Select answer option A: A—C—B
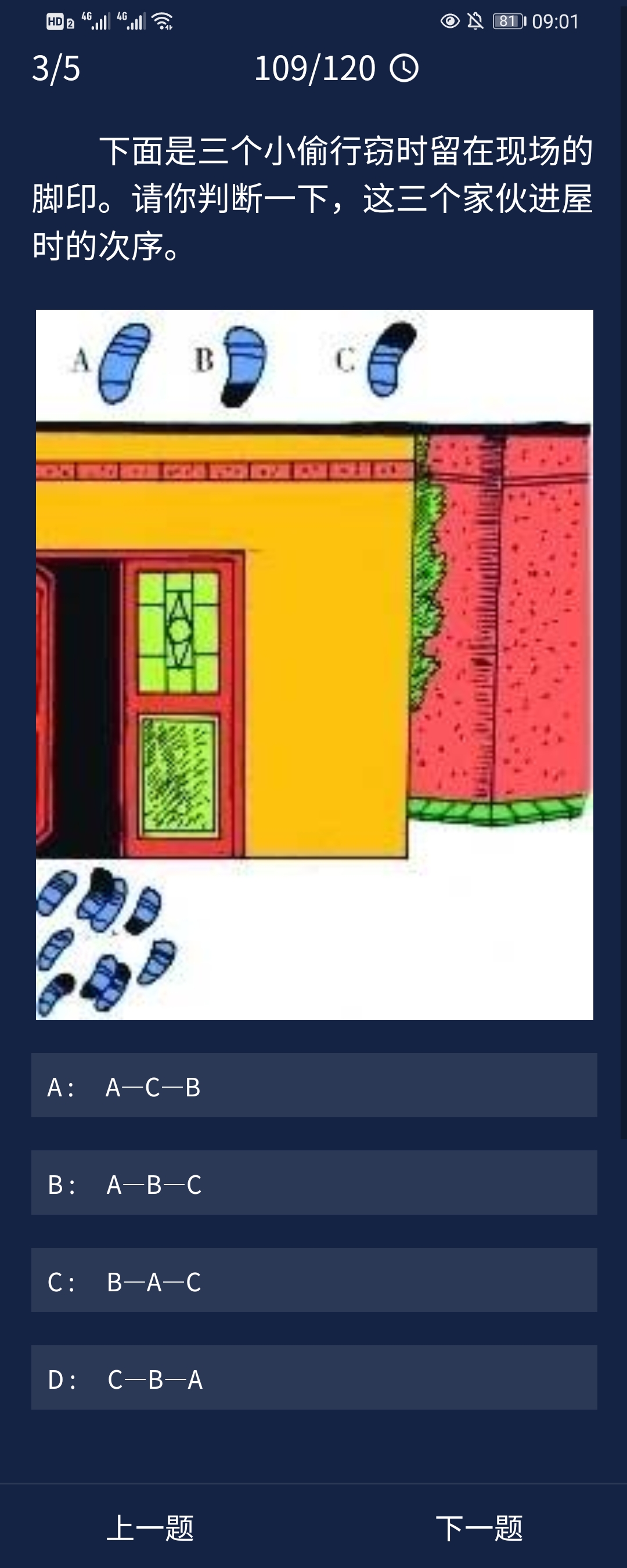 [314, 1085]
